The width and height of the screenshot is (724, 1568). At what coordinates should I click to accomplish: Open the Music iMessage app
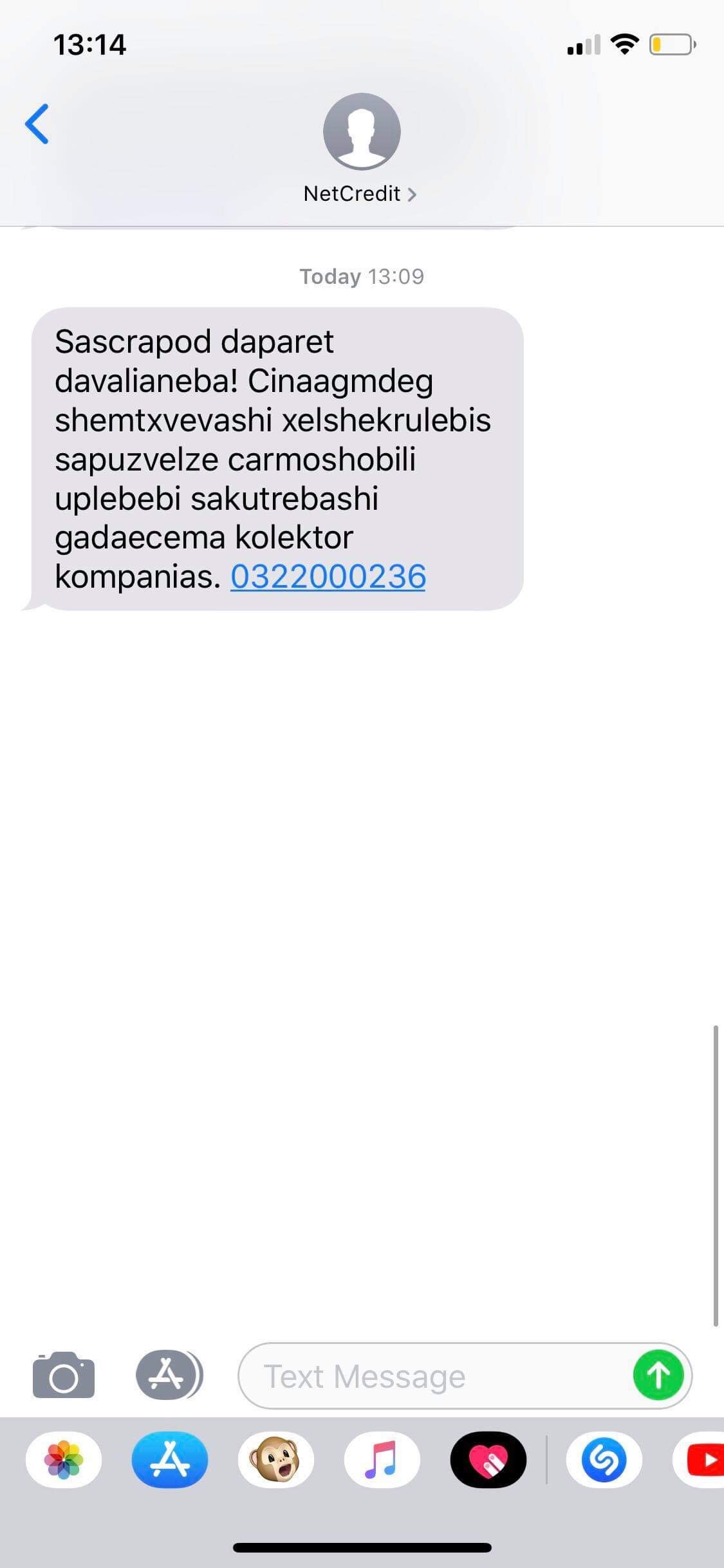pyautogui.click(x=382, y=1460)
